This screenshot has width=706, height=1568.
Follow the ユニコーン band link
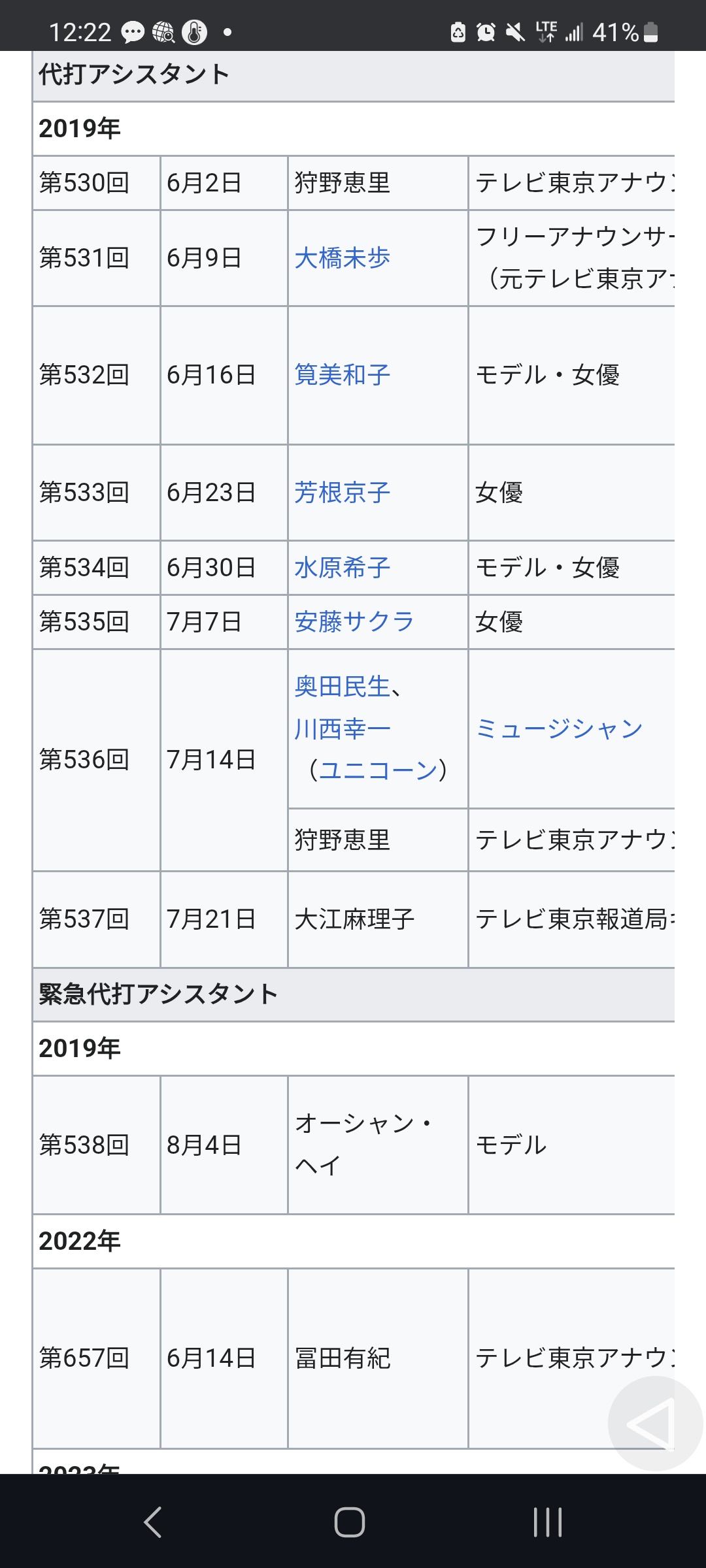point(378,770)
